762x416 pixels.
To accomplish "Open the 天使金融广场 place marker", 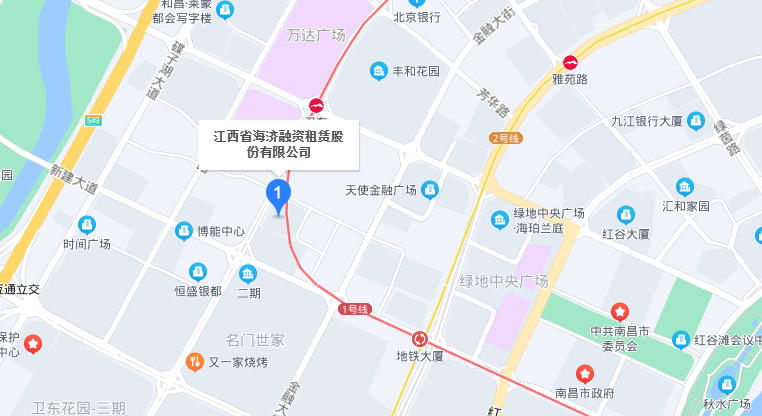I will (429, 189).
